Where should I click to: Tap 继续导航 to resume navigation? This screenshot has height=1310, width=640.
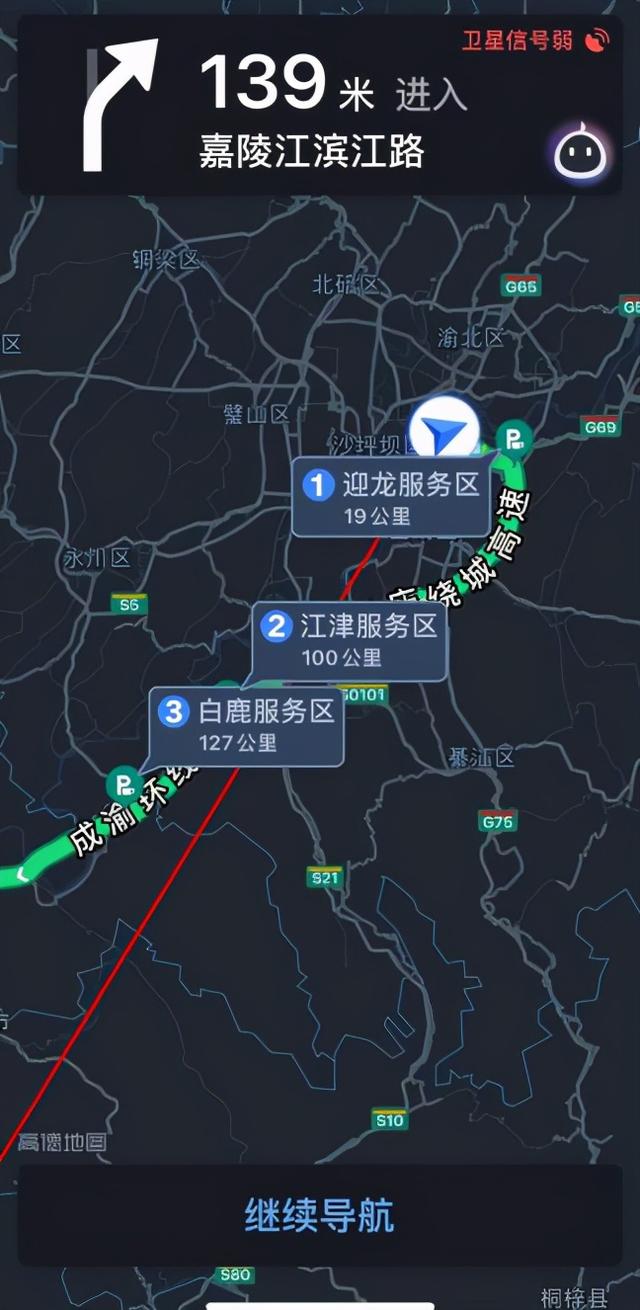click(320, 1216)
